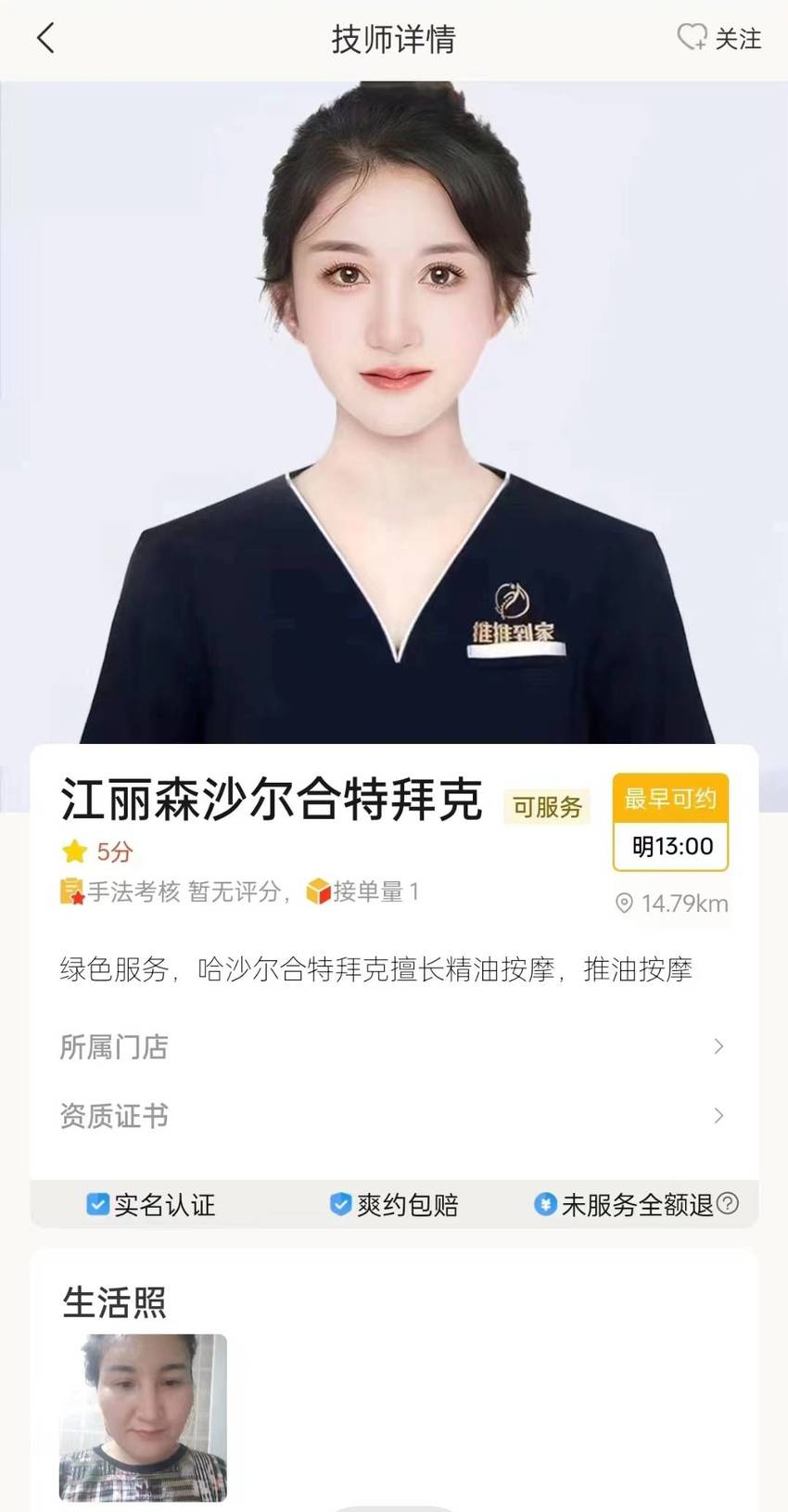
Task: Open the question mark beside 未服务全额退
Action: pyautogui.click(x=729, y=1203)
